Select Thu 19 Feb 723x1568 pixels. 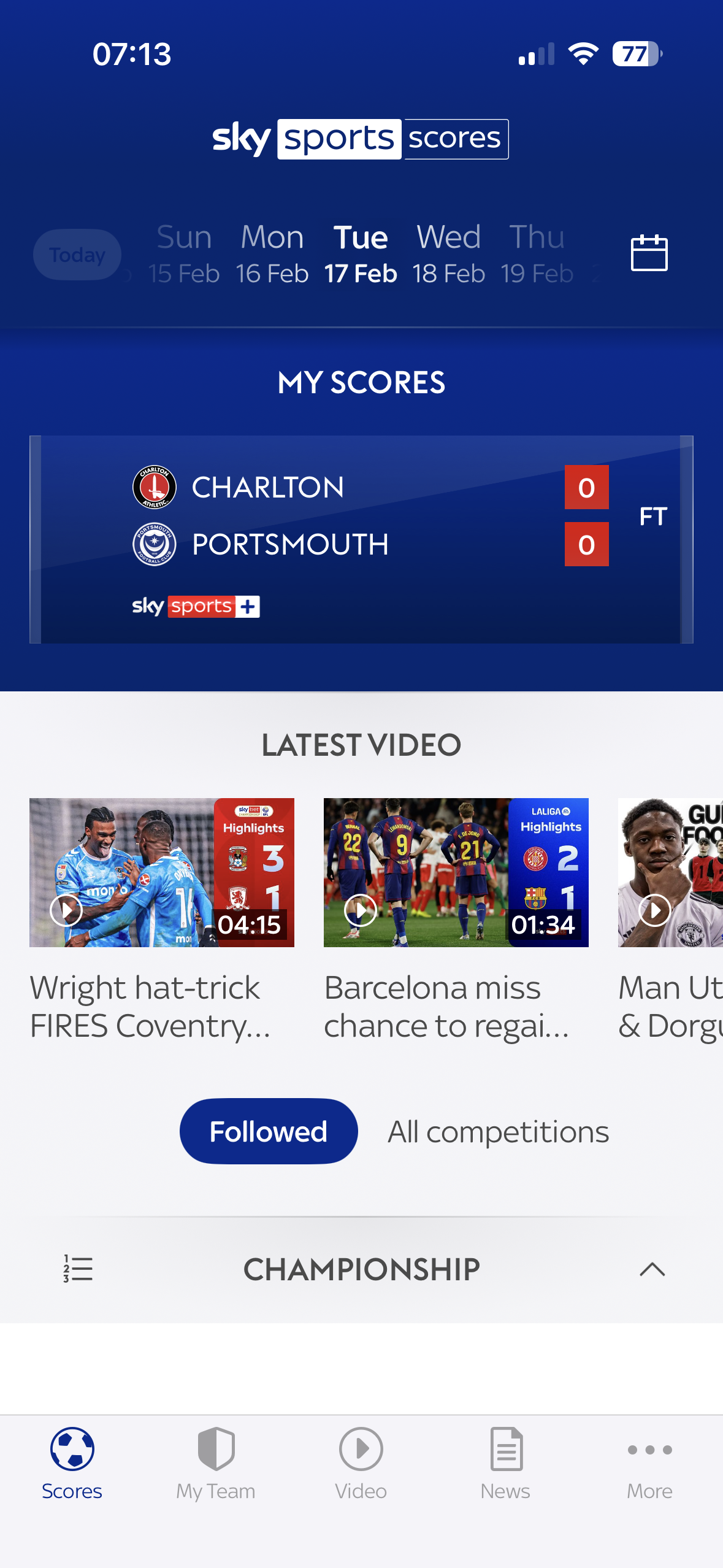[x=537, y=254]
